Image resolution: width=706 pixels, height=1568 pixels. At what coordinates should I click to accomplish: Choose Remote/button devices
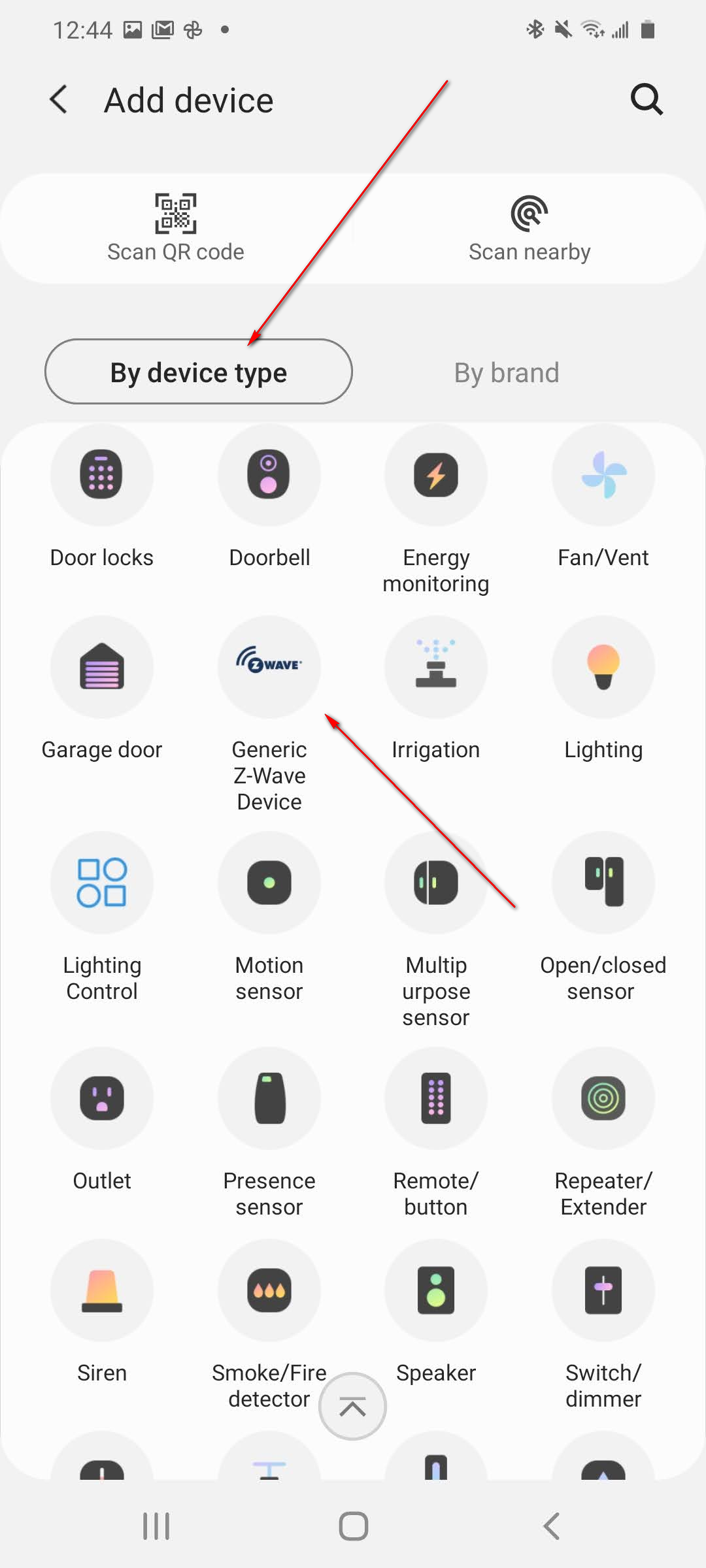point(436,1098)
